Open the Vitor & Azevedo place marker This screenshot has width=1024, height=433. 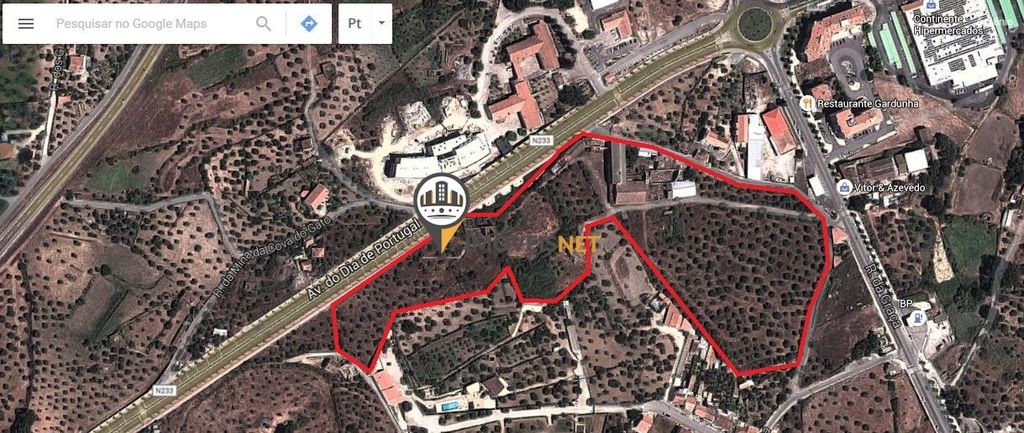pos(846,187)
